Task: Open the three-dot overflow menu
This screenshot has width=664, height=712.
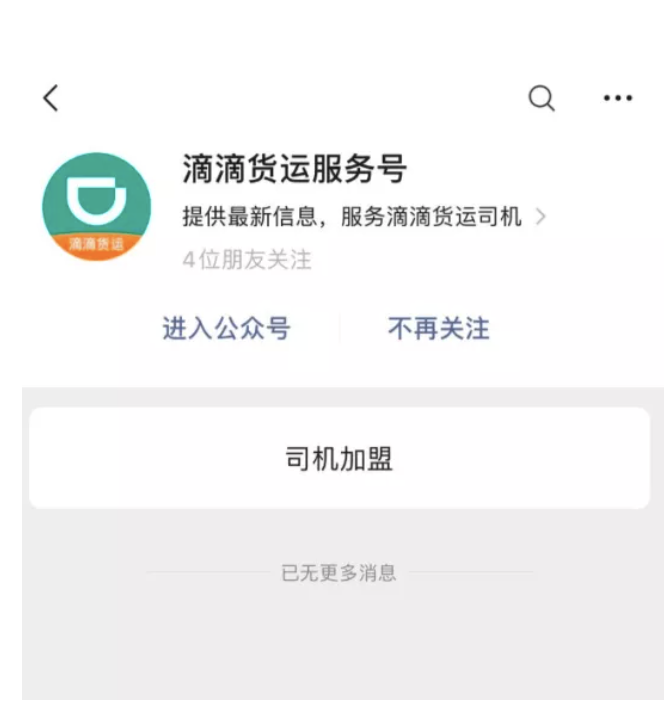Action: pos(618,98)
